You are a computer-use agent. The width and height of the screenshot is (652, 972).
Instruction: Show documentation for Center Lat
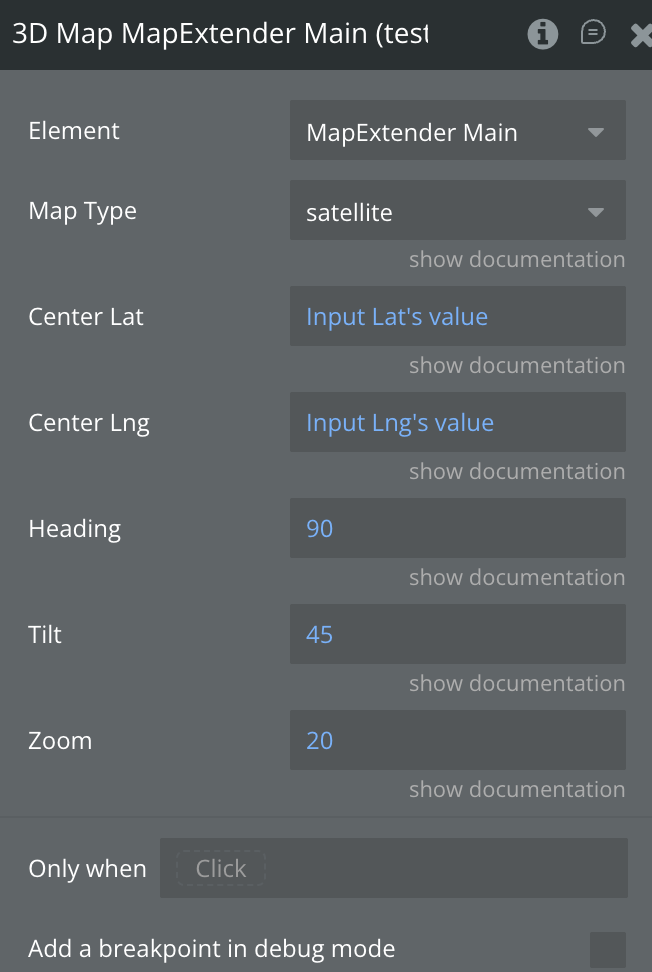tap(516, 366)
